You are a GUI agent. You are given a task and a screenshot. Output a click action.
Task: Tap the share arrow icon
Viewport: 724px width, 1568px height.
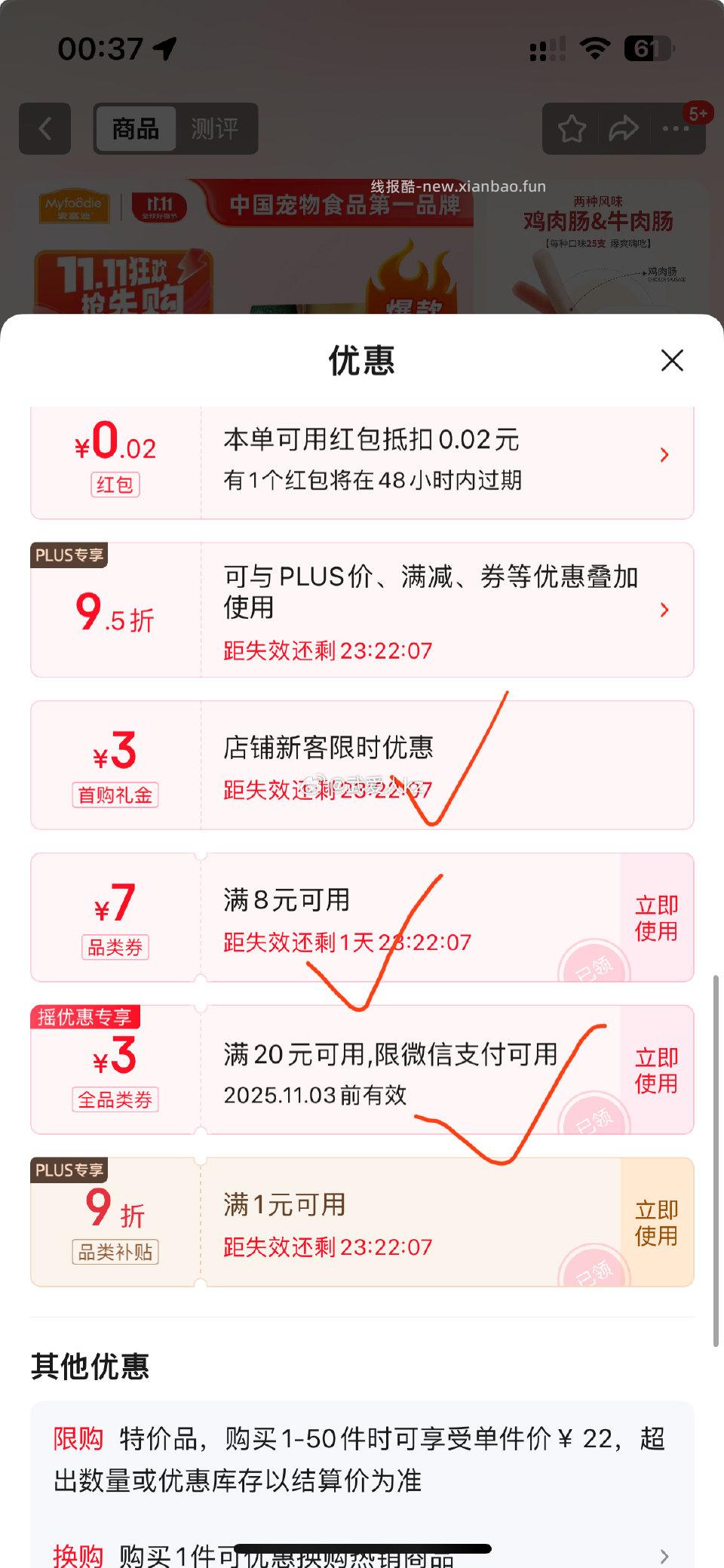[x=623, y=128]
